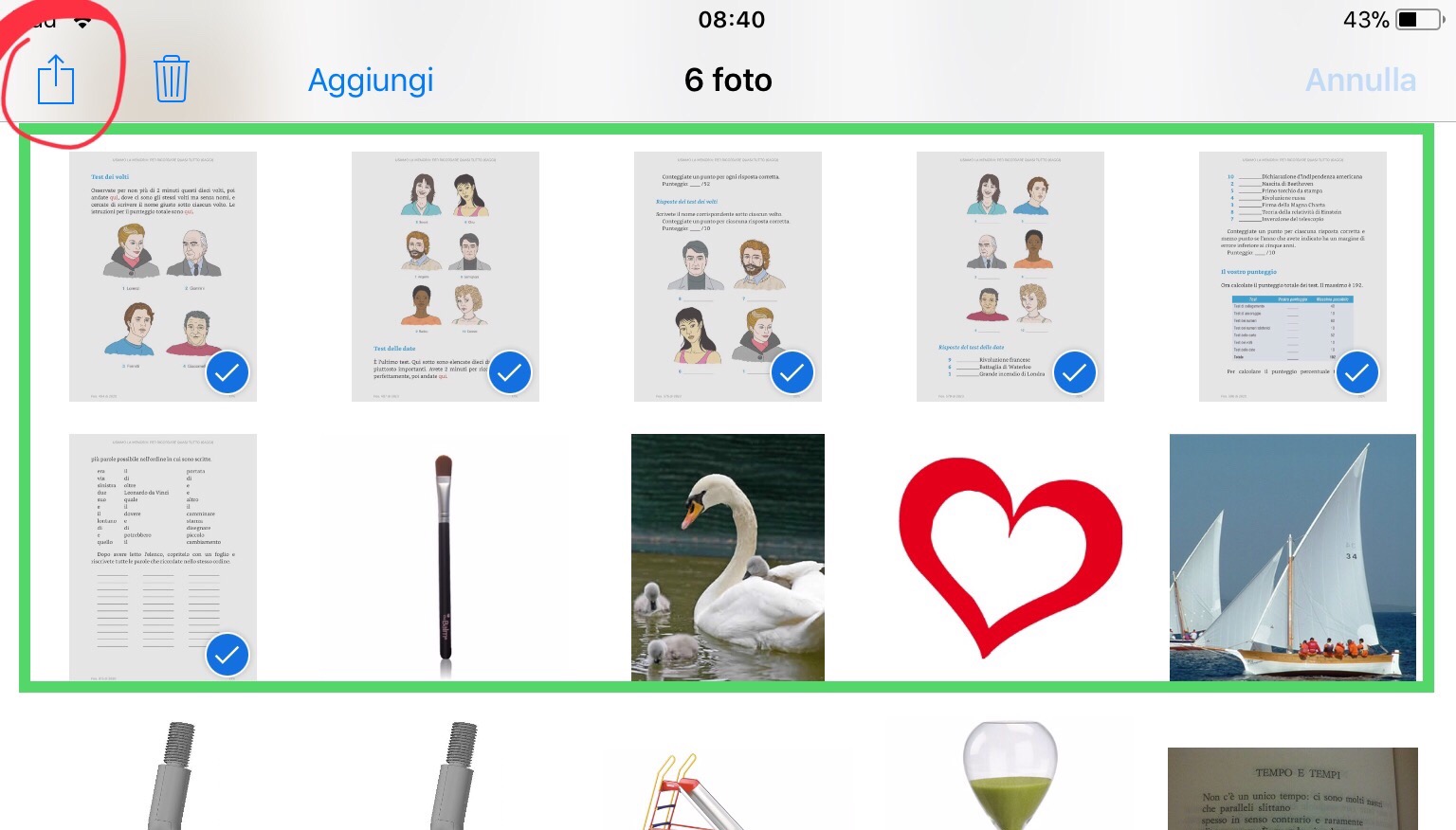Image resolution: width=1456 pixels, height=830 pixels.
Task: Select the sailboat photo
Action: point(1292,557)
